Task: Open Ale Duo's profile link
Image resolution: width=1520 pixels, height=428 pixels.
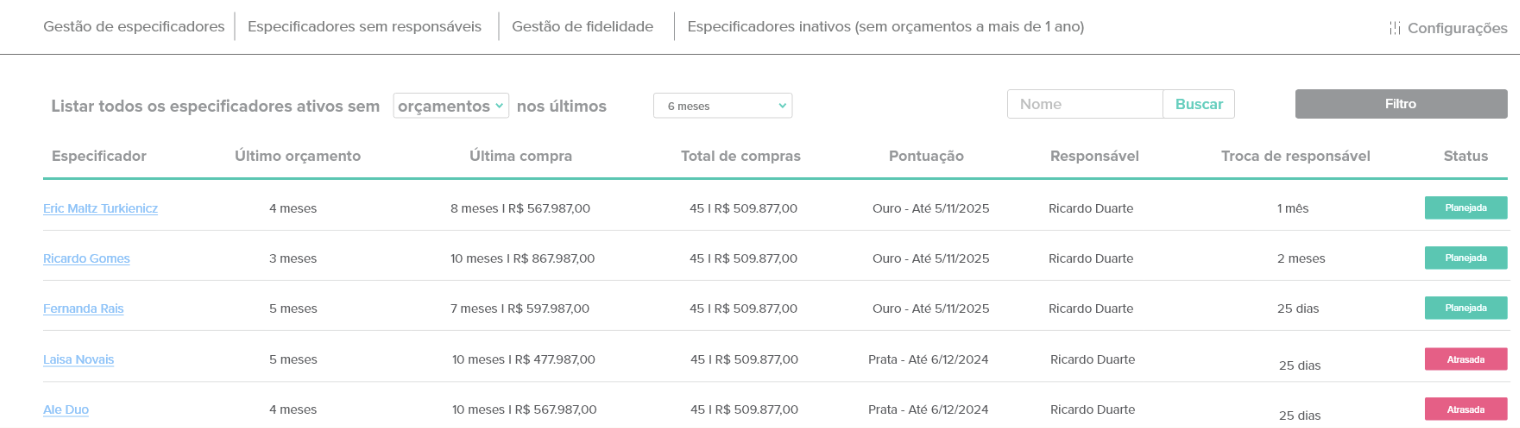Action: pos(66,409)
